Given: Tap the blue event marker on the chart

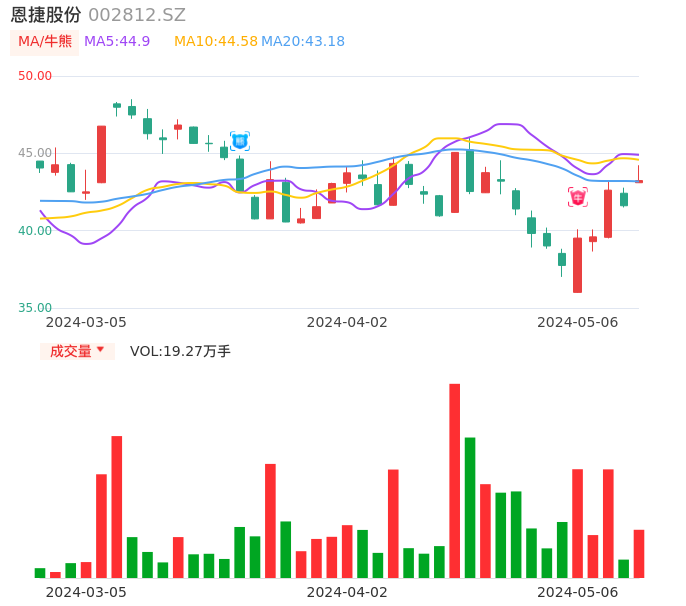Looking at the screenshot, I should [240, 141].
